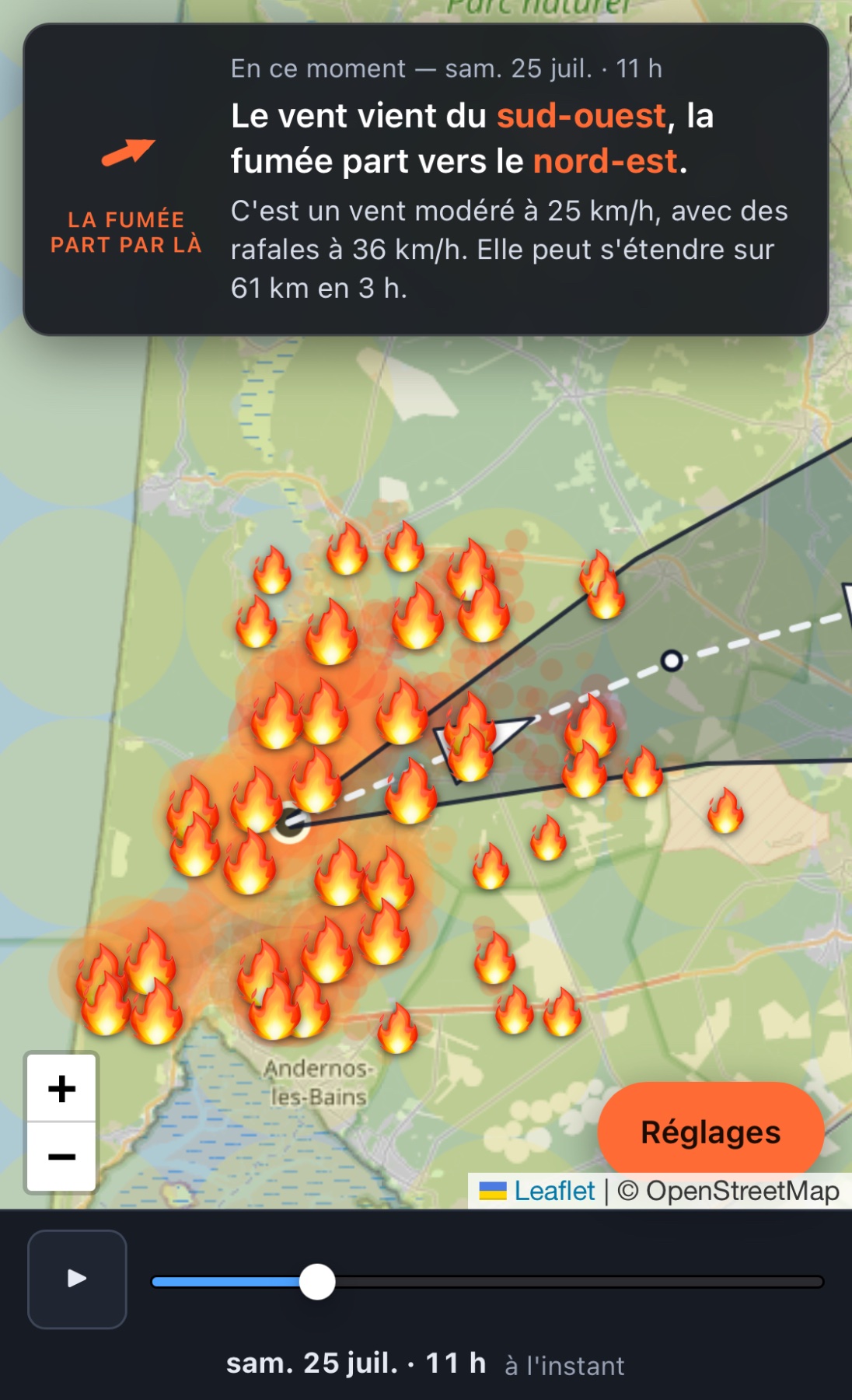852x1400 pixels.
Task: Start the timeline playback
Action: coord(77,1279)
